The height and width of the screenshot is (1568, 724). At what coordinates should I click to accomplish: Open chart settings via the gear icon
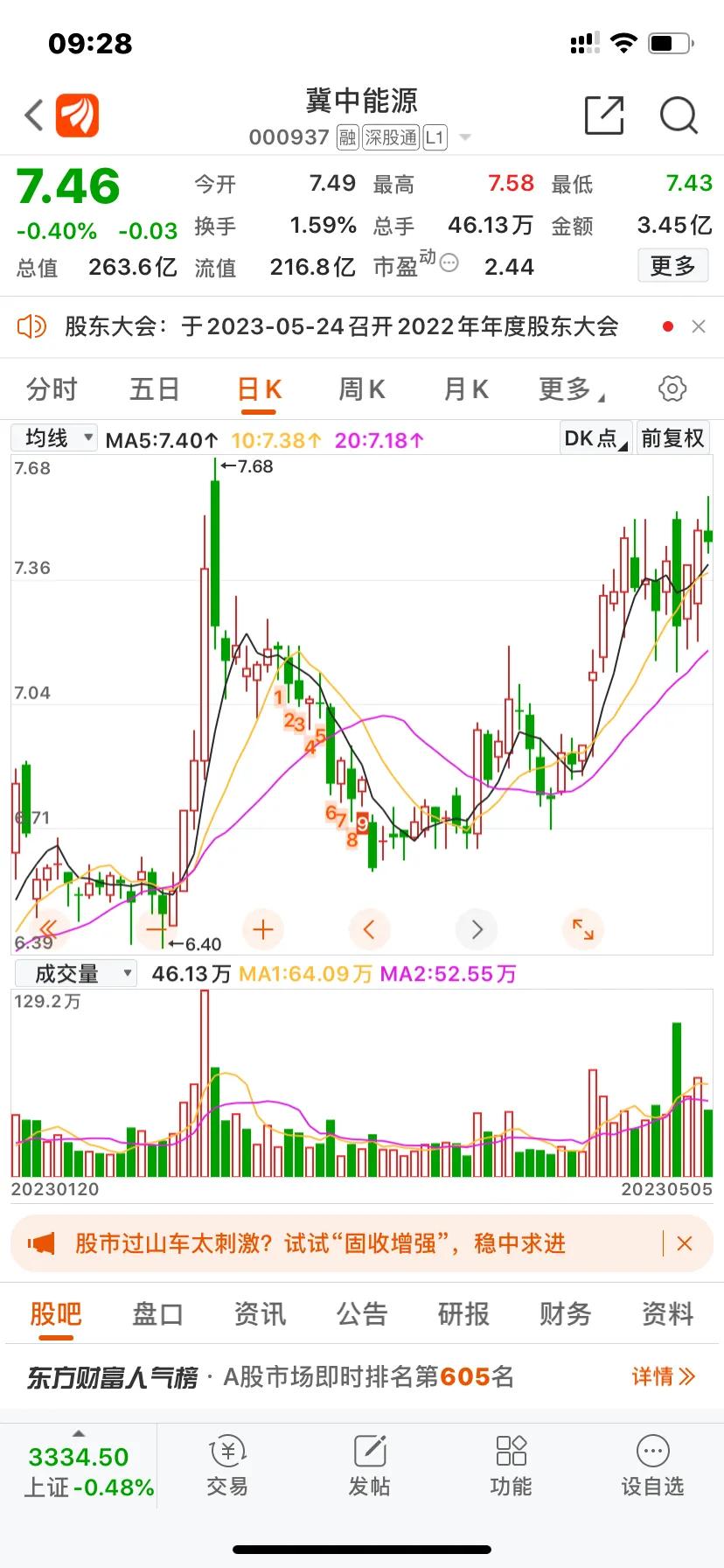(x=672, y=388)
